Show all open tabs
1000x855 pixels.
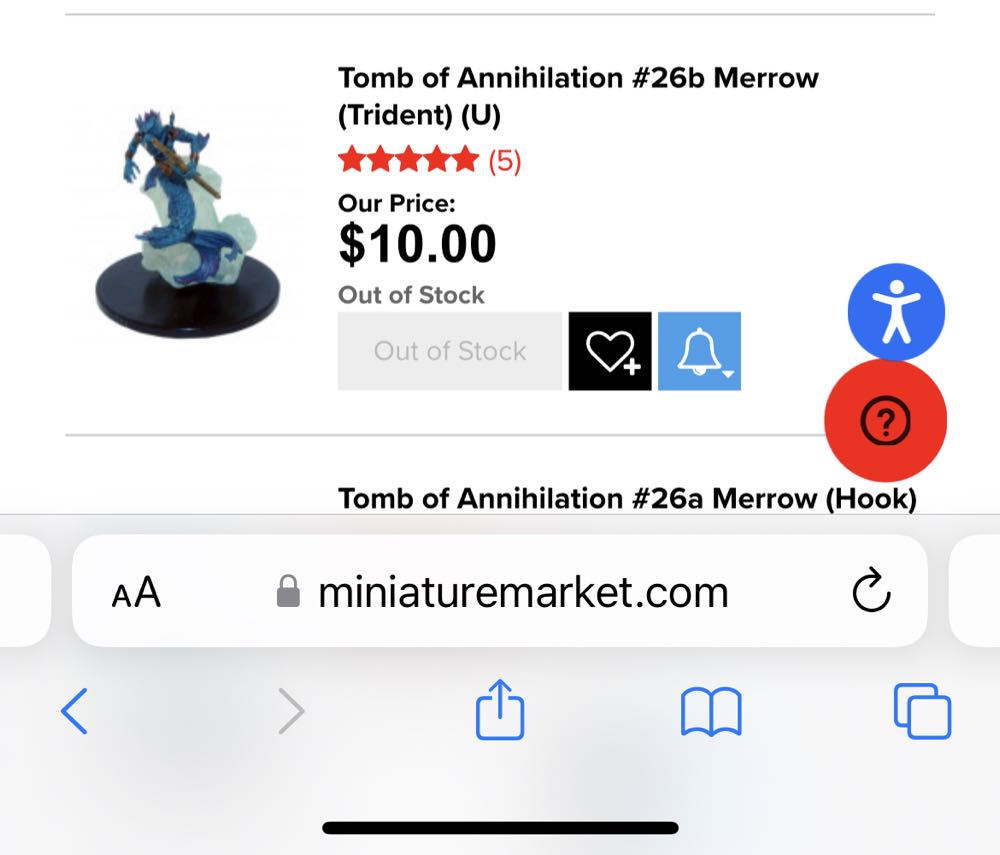921,712
